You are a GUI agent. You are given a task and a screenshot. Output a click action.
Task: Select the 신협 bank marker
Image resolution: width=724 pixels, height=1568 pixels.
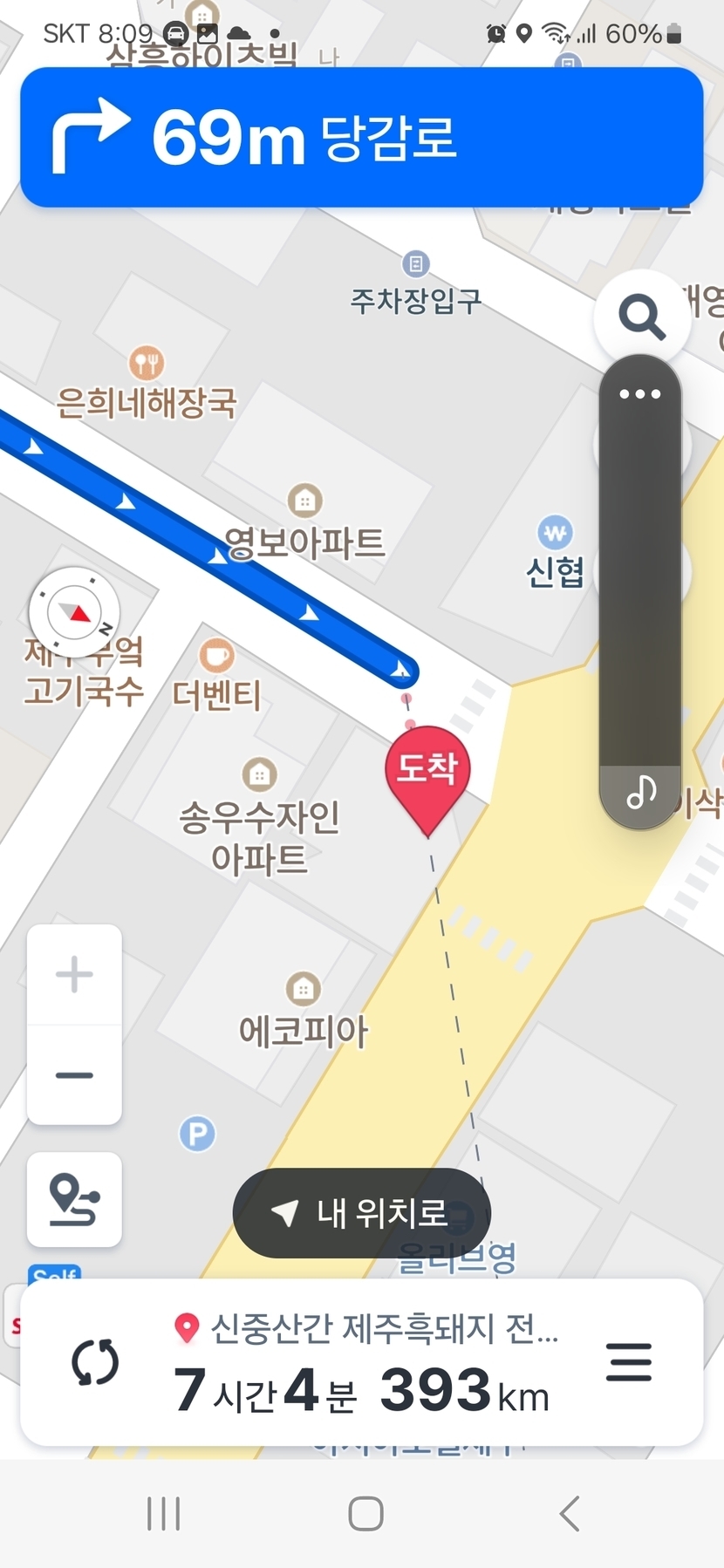click(555, 532)
